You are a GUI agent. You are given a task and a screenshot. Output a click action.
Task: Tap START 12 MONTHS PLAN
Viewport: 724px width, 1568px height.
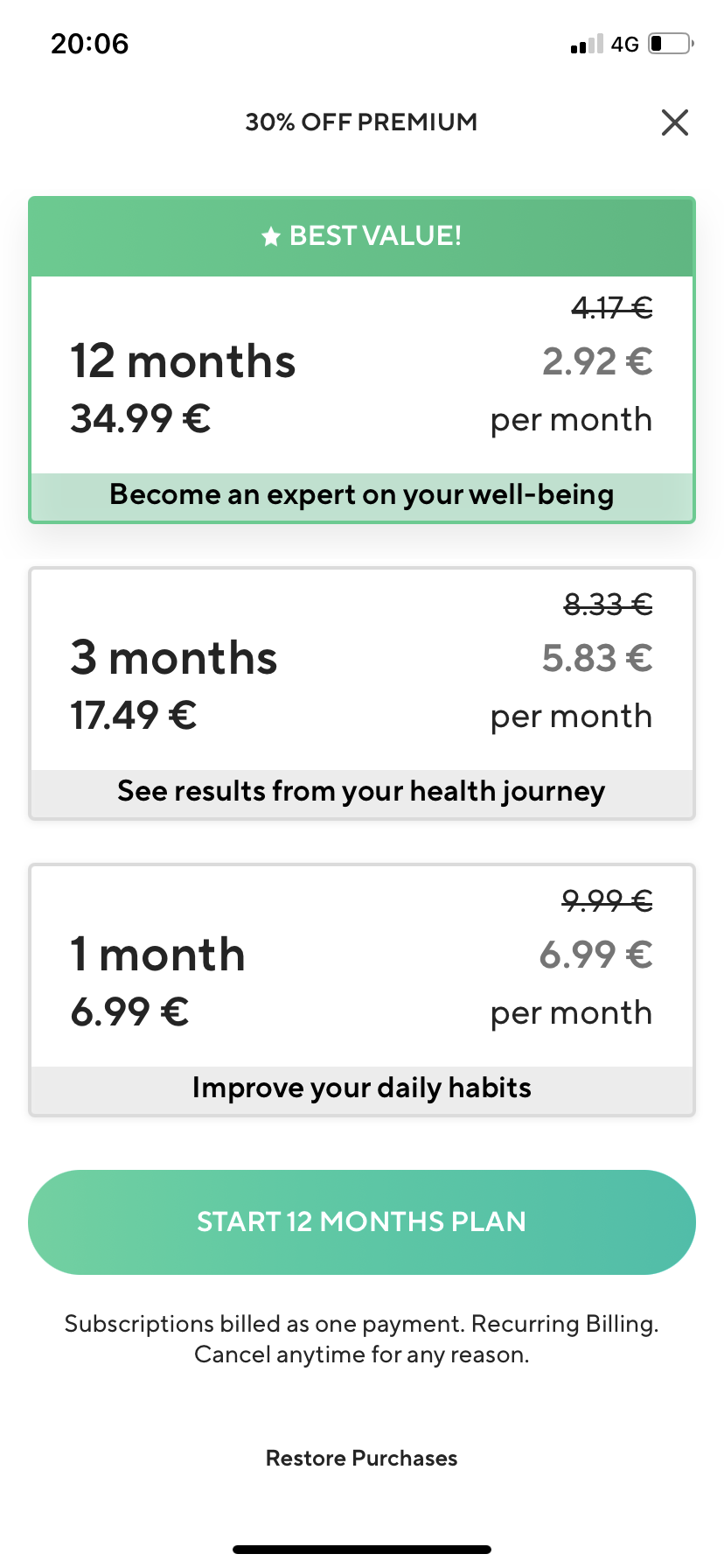pyautogui.click(x=362, y=1221)
